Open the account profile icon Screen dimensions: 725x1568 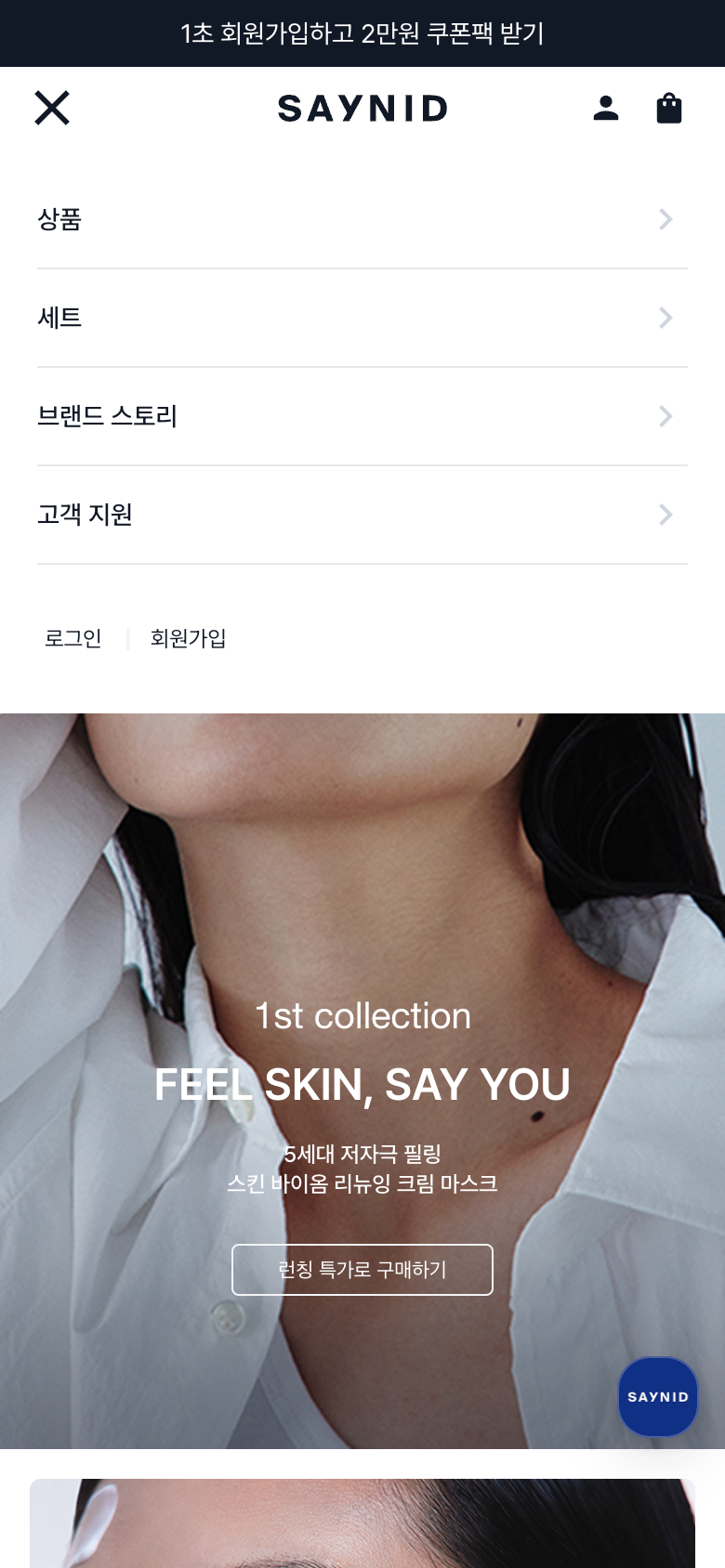point(606,108)
